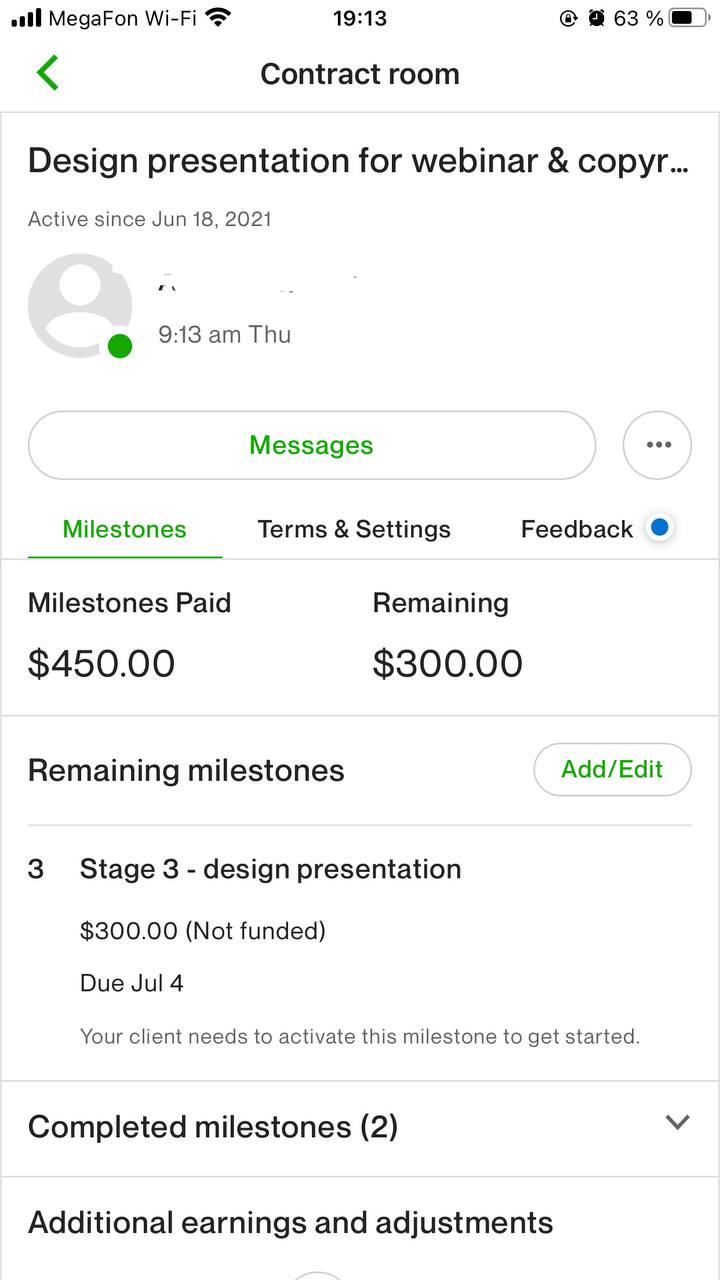Switch to the Terms & Settings tab
Viewport: 720px width, 1280px height.
click(354, 529)
